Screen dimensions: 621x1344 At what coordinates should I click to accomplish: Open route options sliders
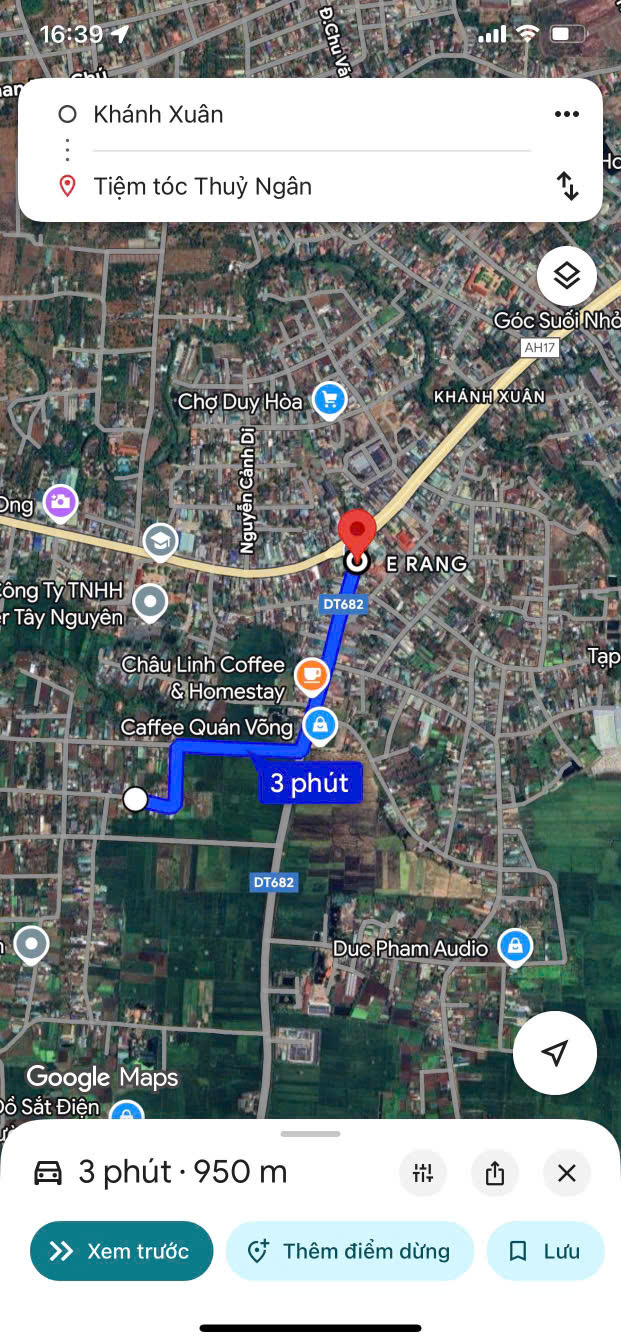pyautogui.click(x=423, y=1173)
